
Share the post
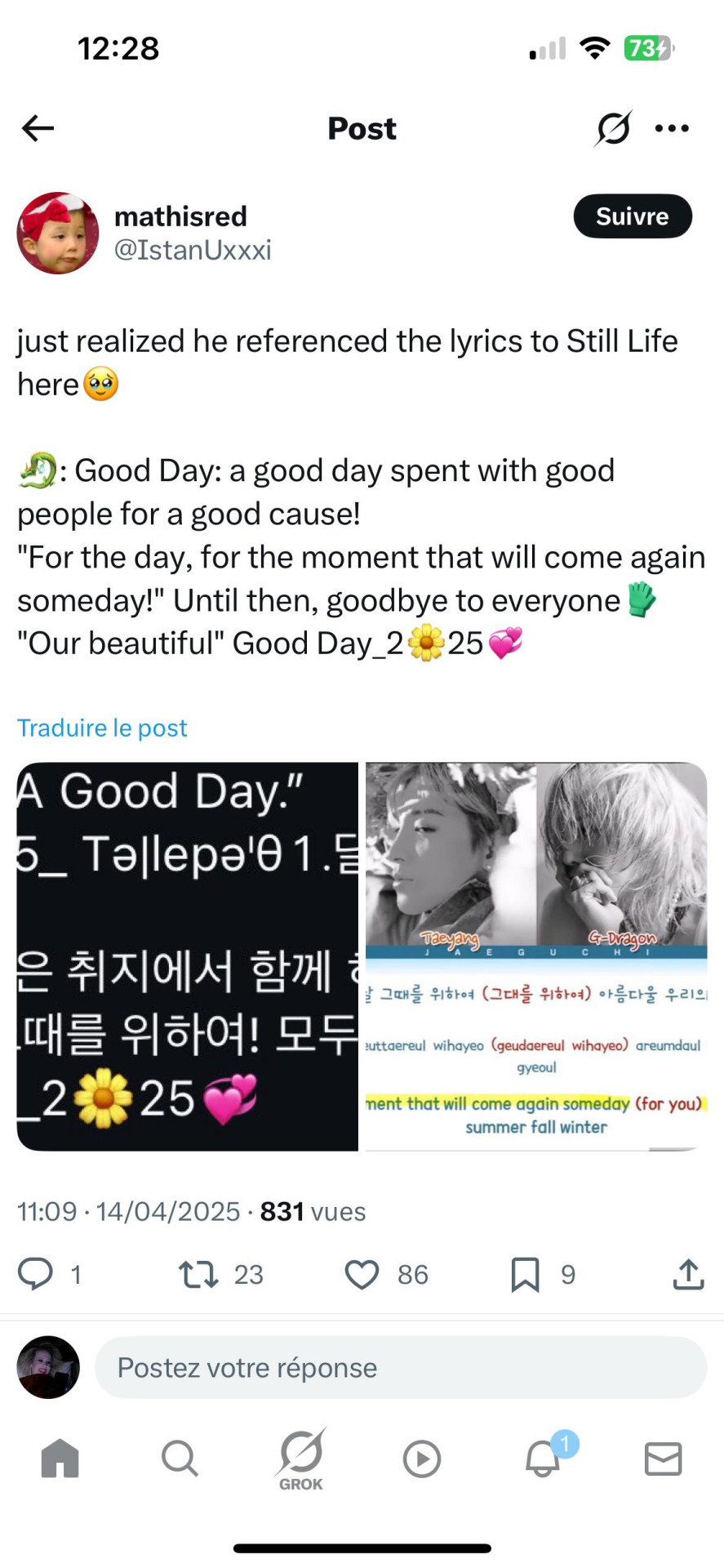688,1274
